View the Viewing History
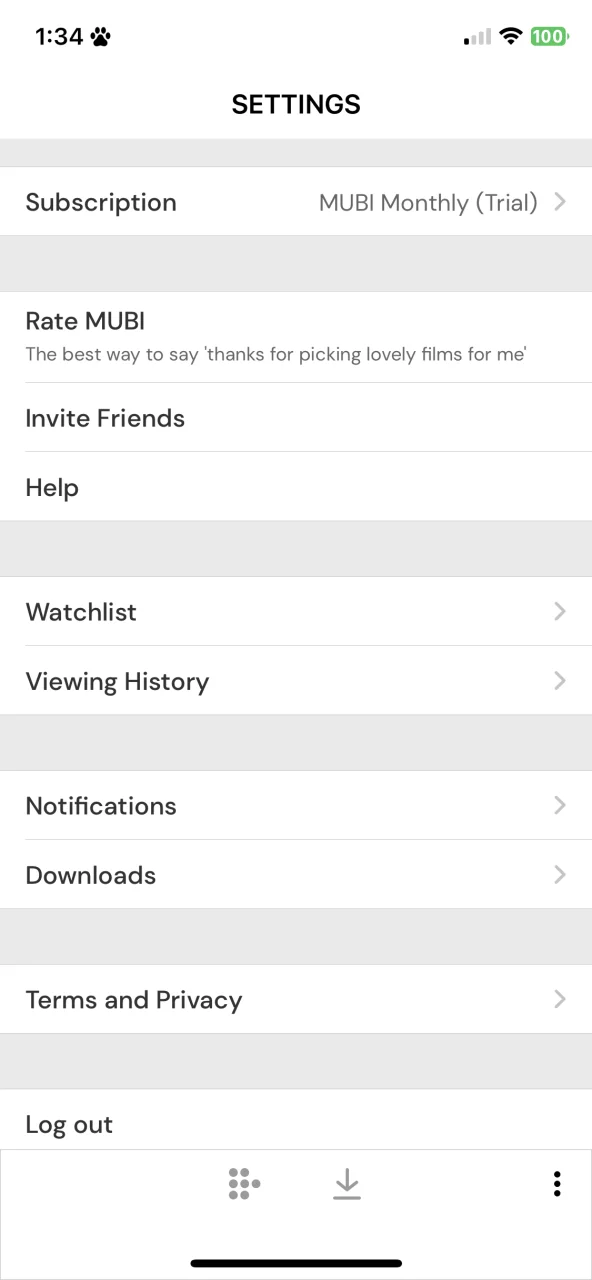The height and width of the screenshot is (1280, 592). pos(296,681)
